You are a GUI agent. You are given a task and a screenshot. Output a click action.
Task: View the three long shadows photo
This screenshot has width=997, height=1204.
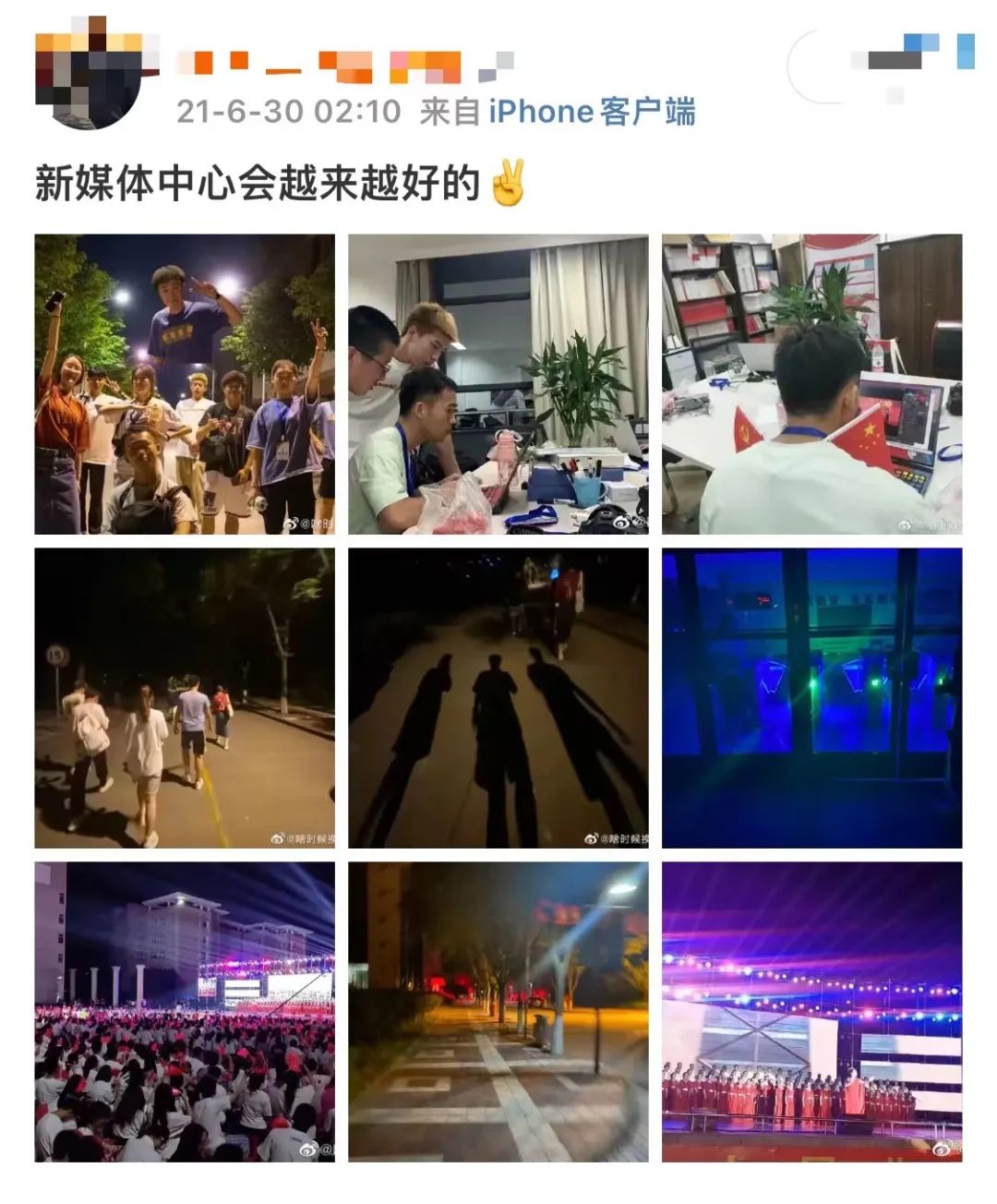[498, 698]
